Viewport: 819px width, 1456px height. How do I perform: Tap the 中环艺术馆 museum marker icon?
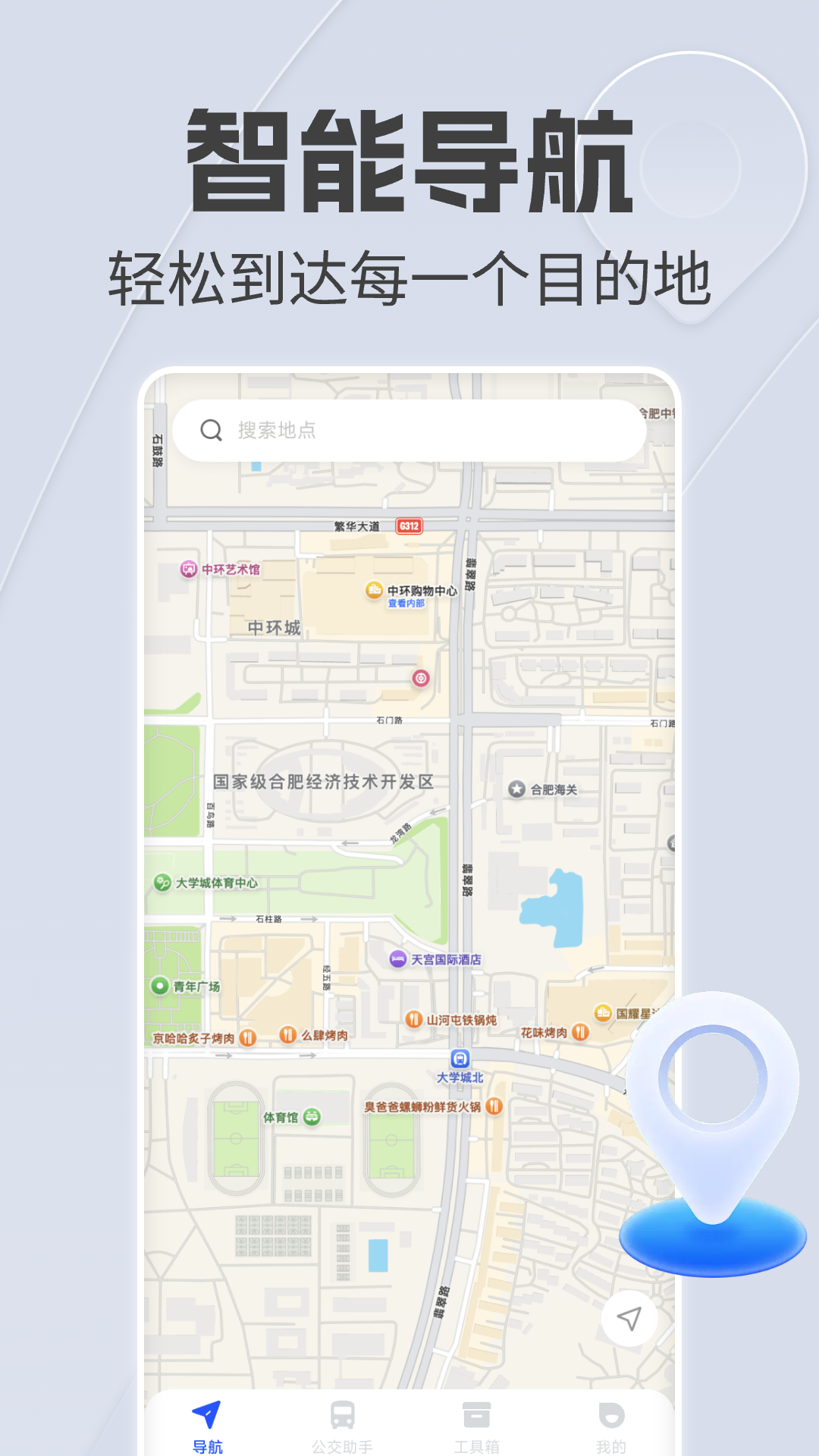190,567
